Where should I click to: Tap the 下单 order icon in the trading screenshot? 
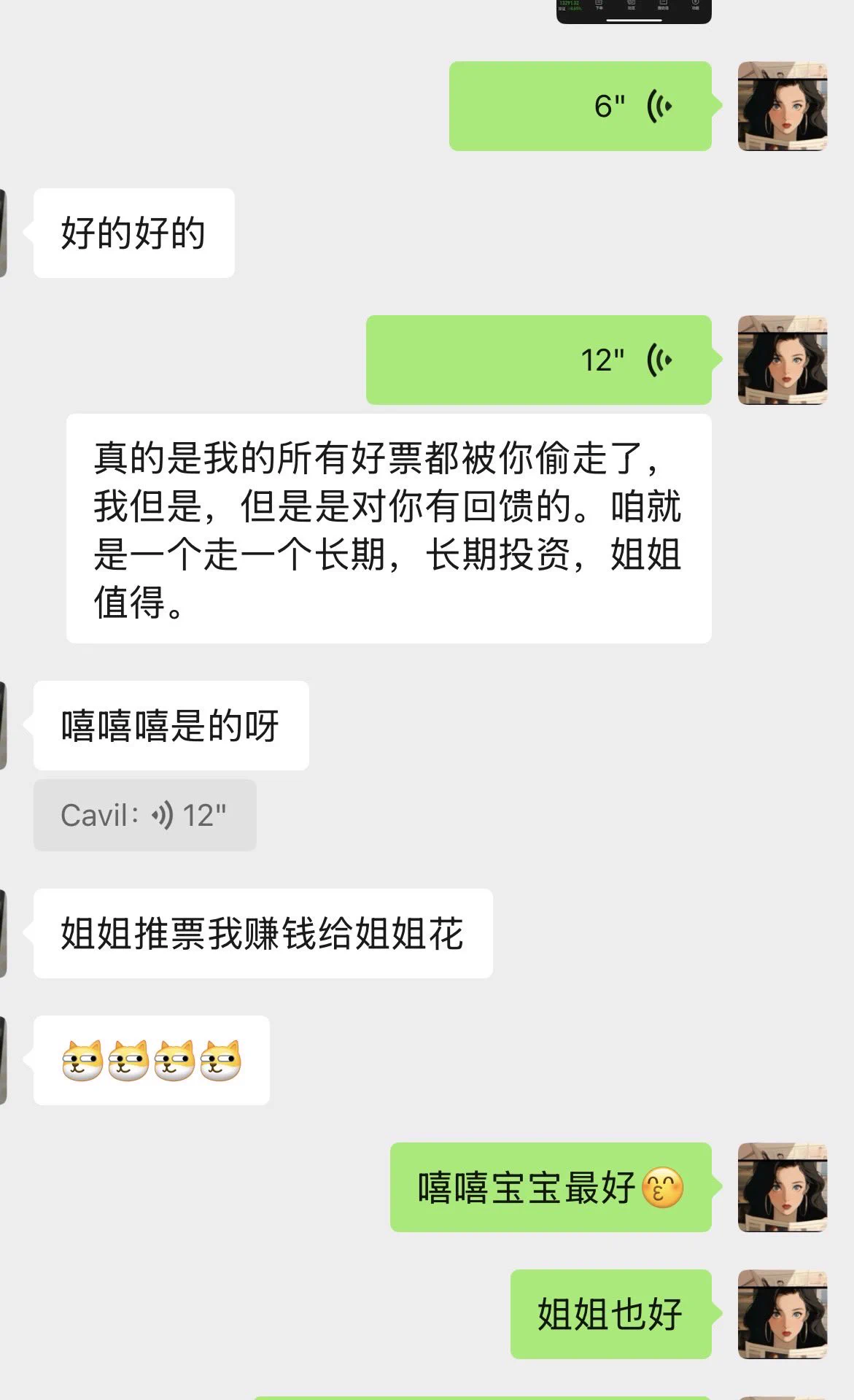(599, 4)
